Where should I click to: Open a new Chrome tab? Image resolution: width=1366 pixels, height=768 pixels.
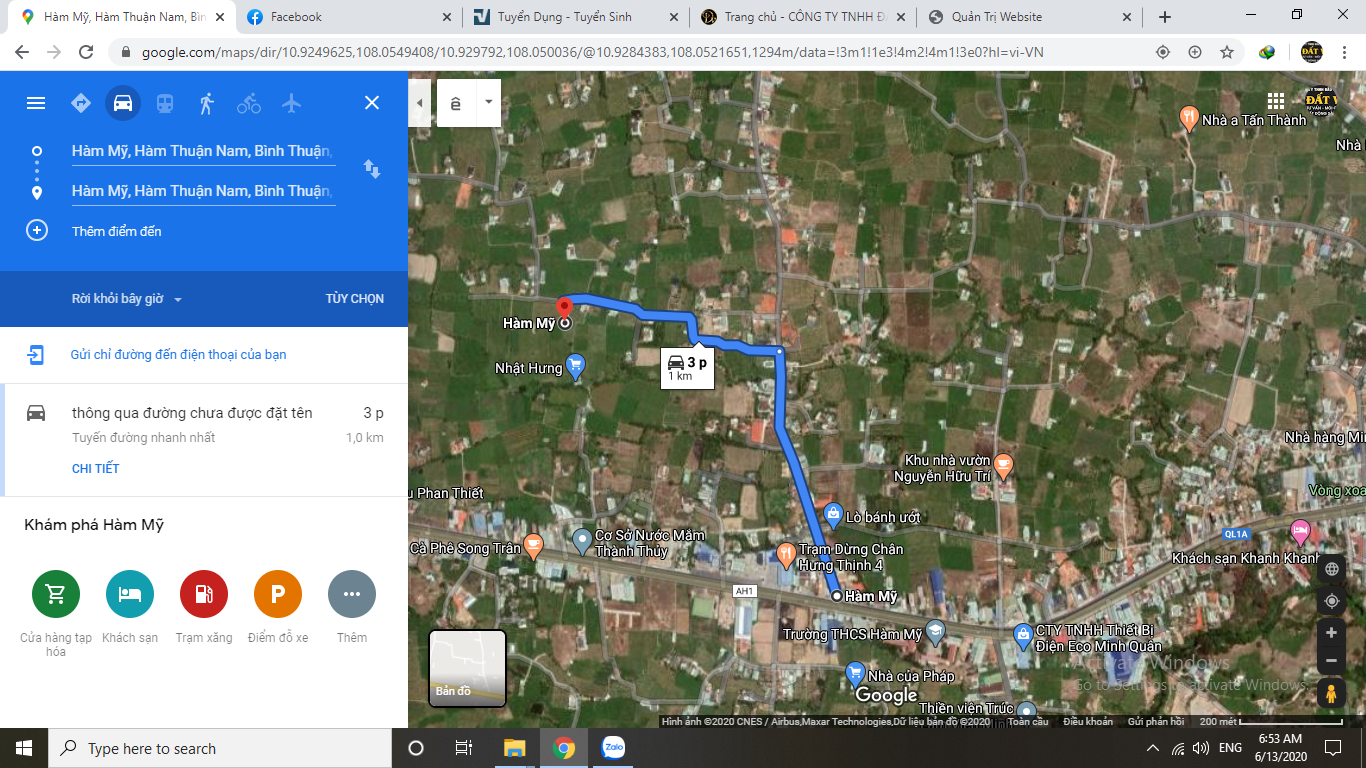1165,17
